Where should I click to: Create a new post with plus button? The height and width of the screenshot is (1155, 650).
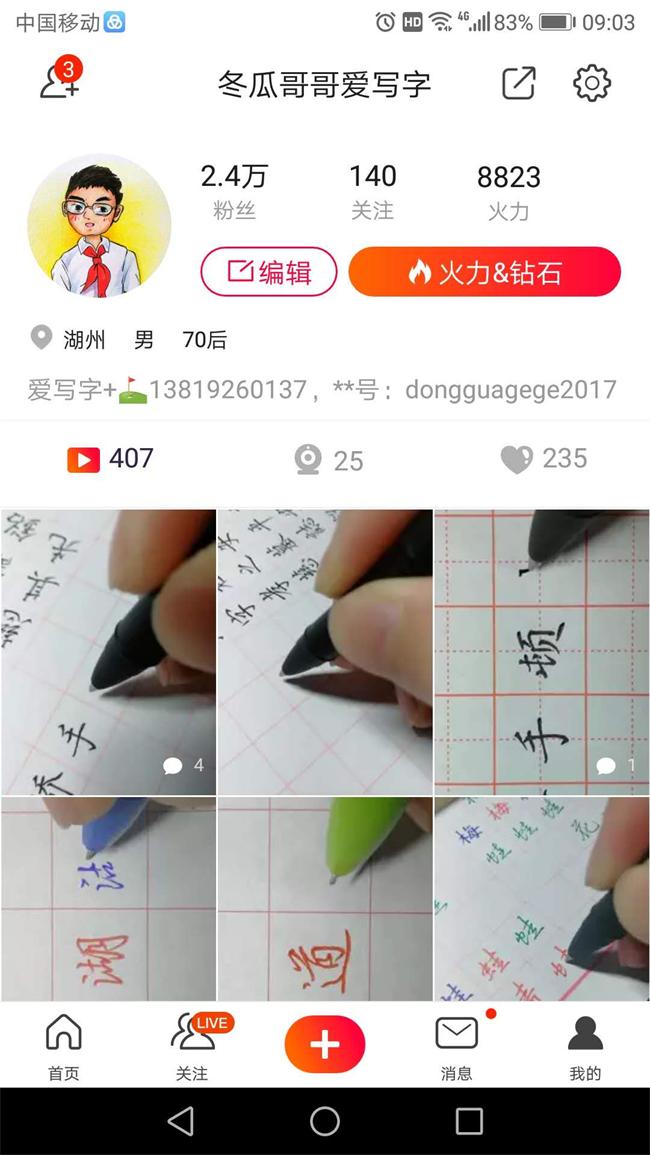click(325, 1044)
